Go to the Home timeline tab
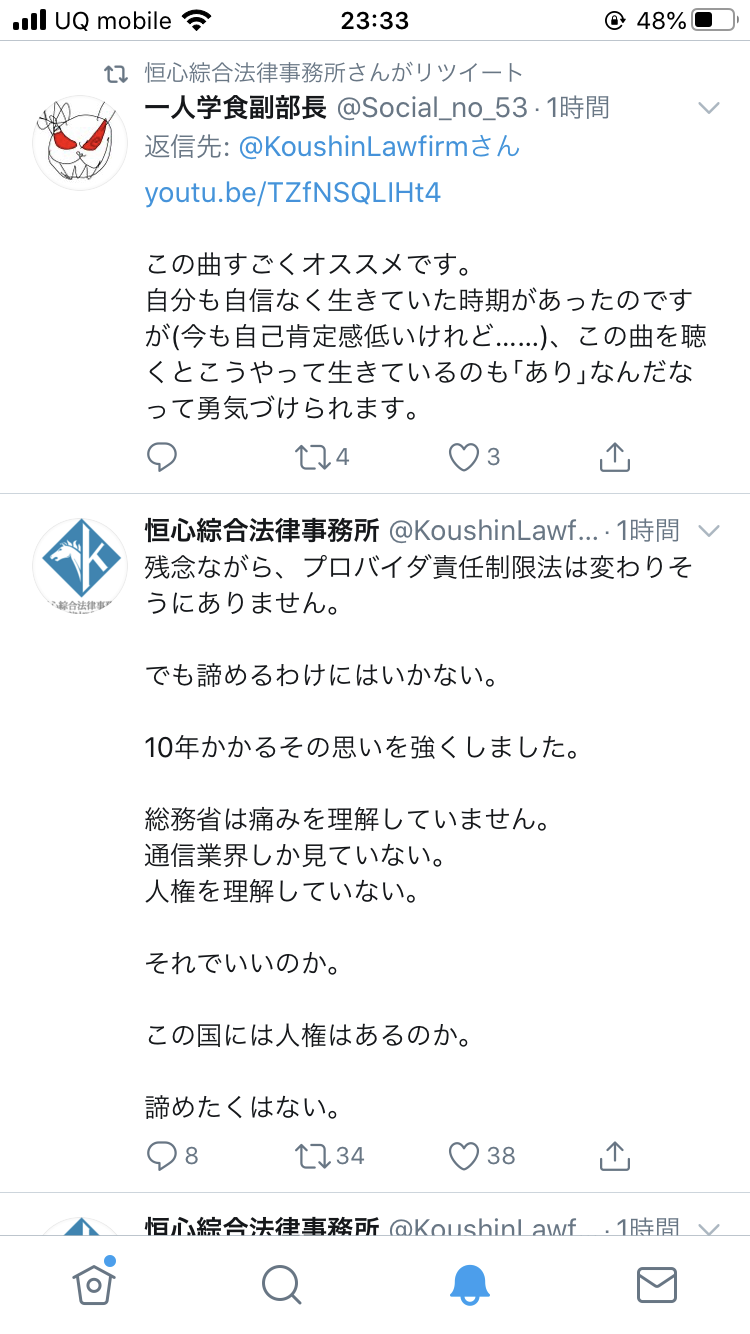Screen dimensions: 750x1334 pos(93,1284)
